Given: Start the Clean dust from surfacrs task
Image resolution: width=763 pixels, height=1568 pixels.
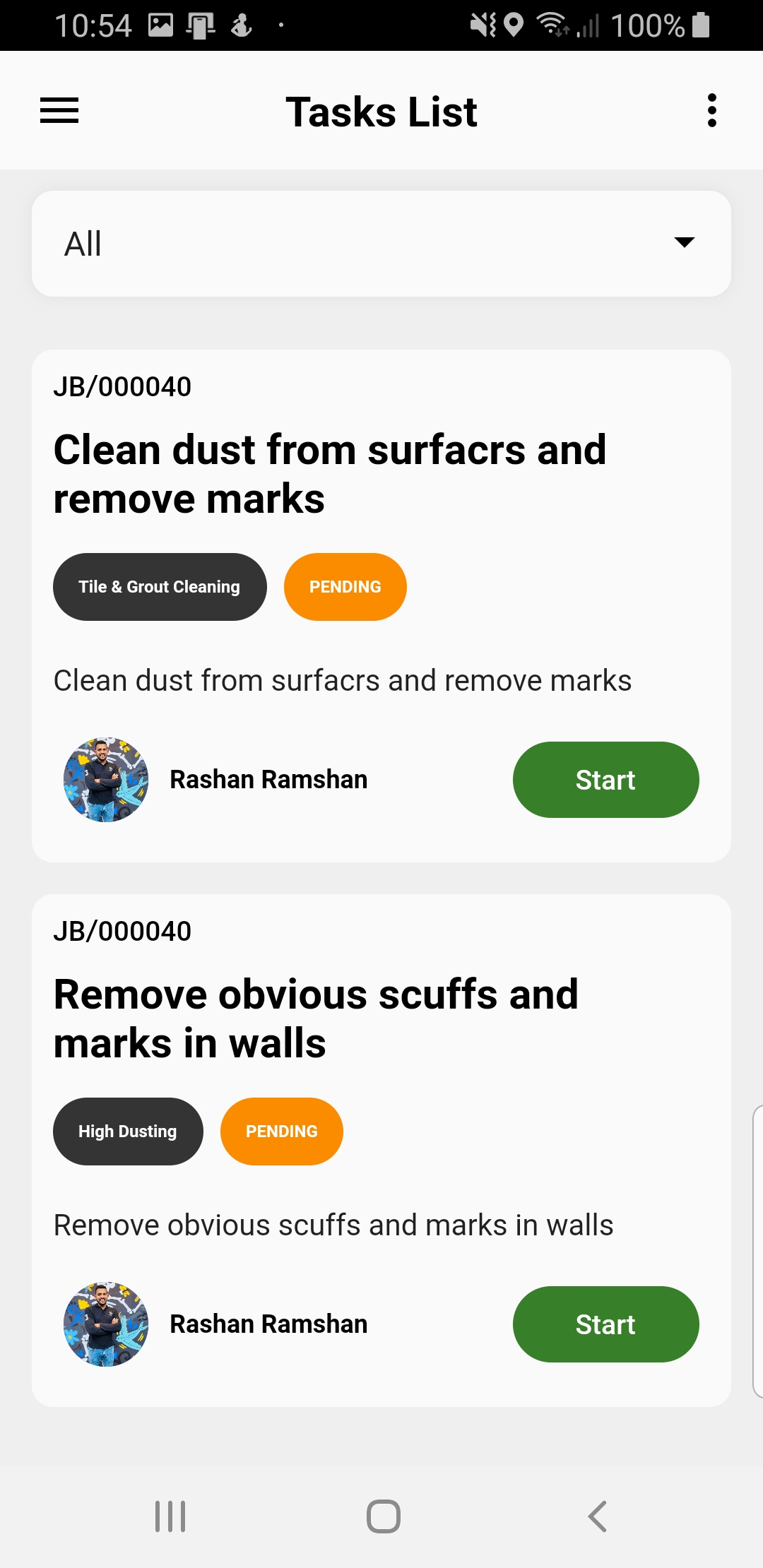Looking at the screenshot, I should [x=605, y=780].
